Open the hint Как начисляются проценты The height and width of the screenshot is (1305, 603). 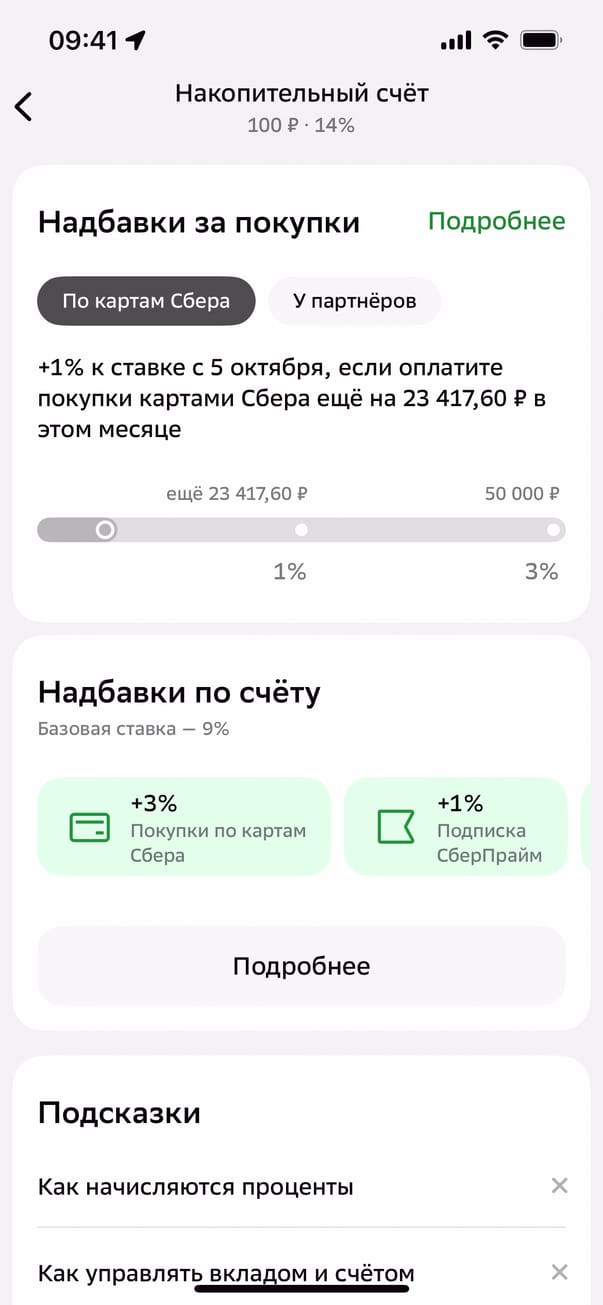coord(196,1187)
